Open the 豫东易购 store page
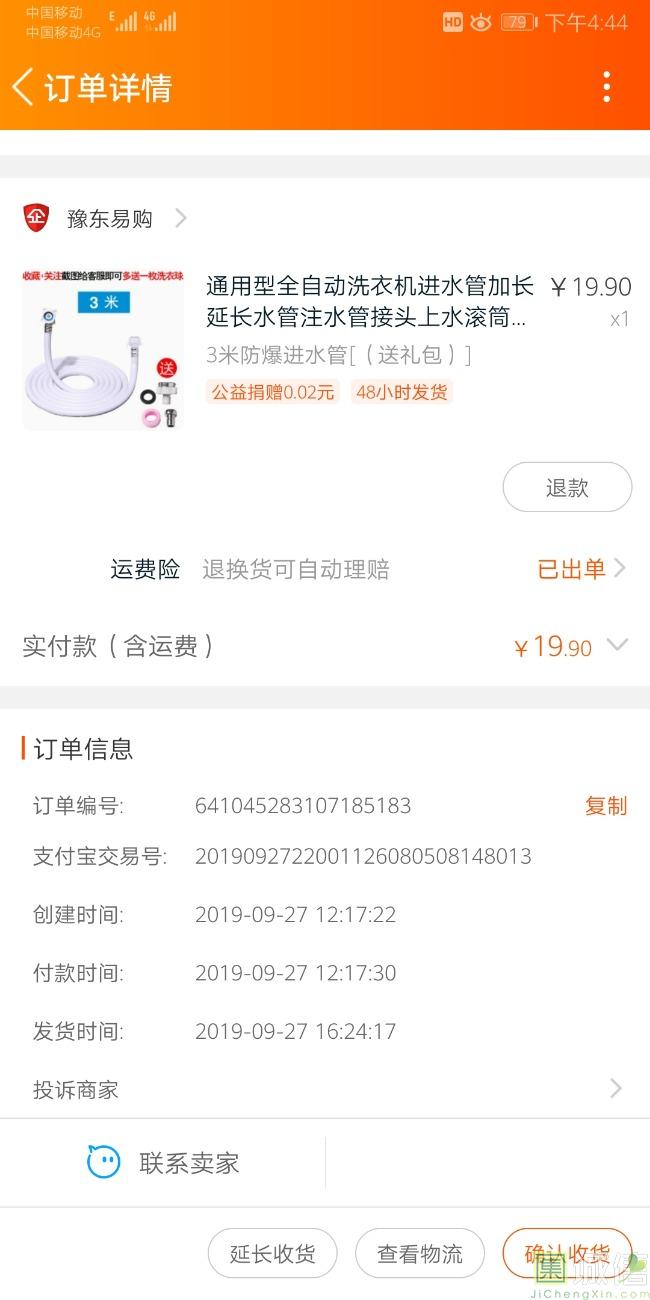This screenshot has height=1300, width=650. click(x=110, y=218)
